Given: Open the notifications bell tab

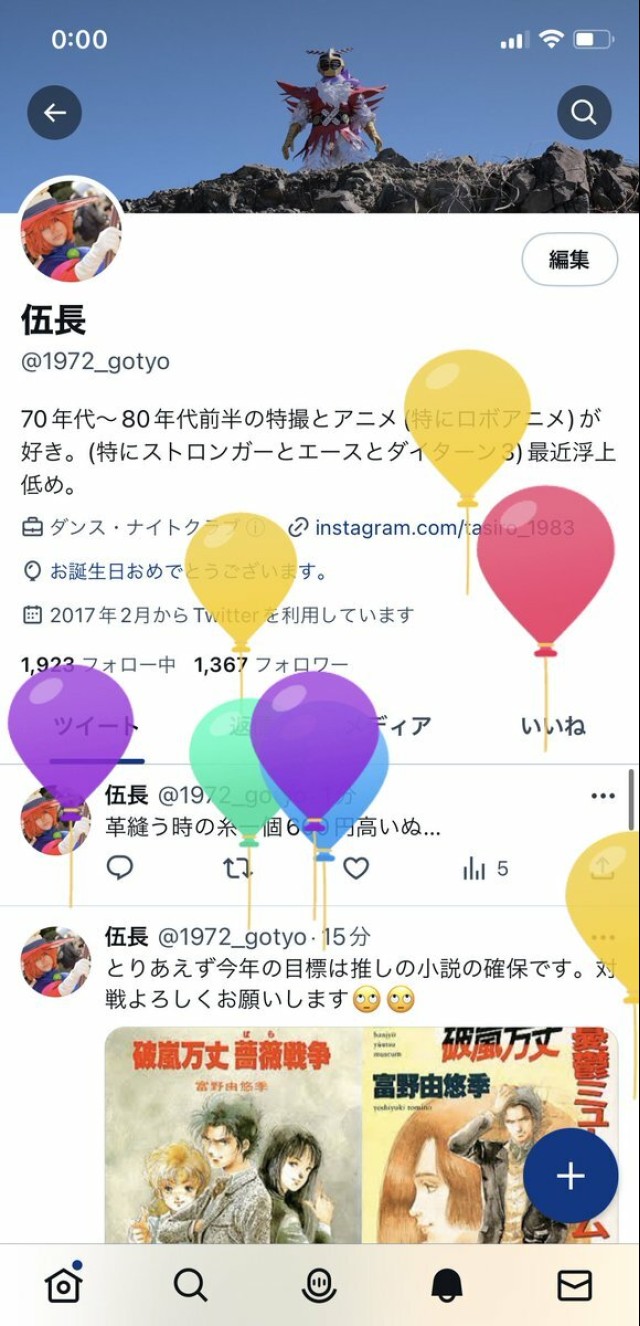Looking at the screenshot, I should pos(447,1285).
